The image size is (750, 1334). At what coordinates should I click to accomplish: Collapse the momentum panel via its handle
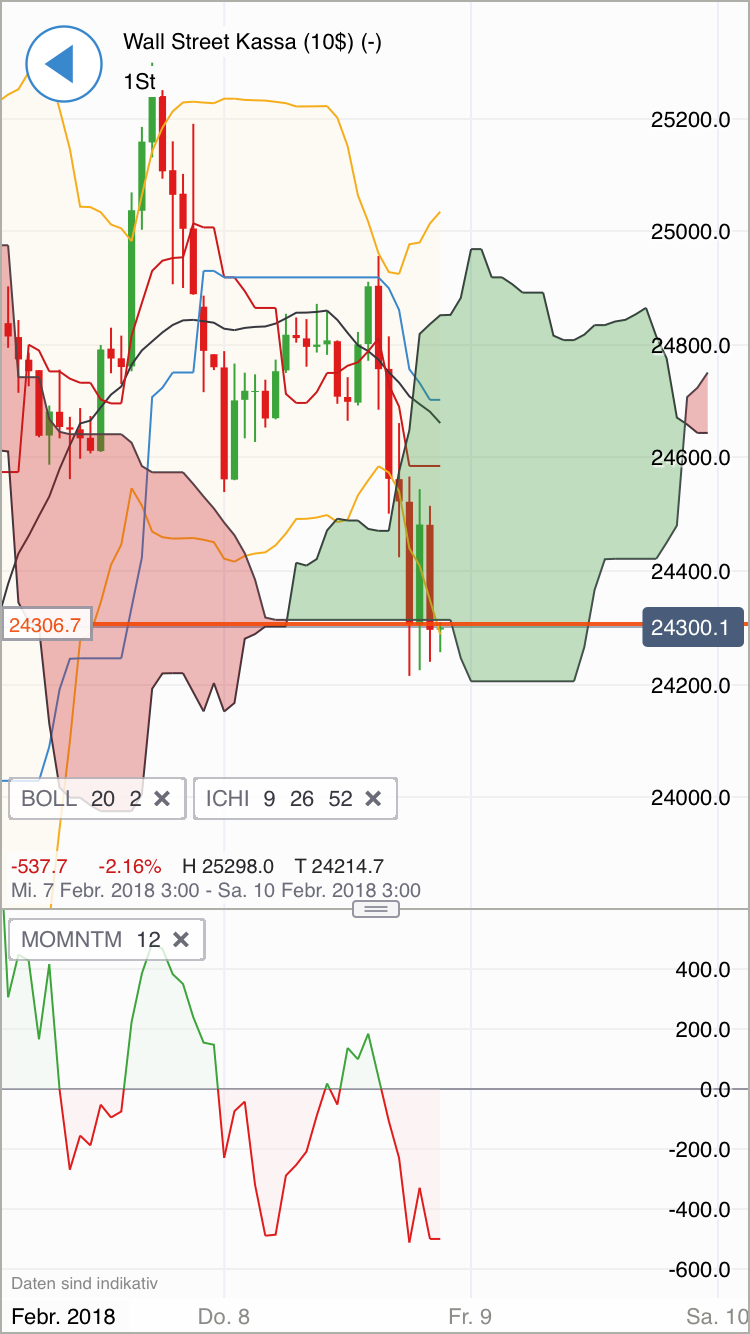[x=375, y=908]
